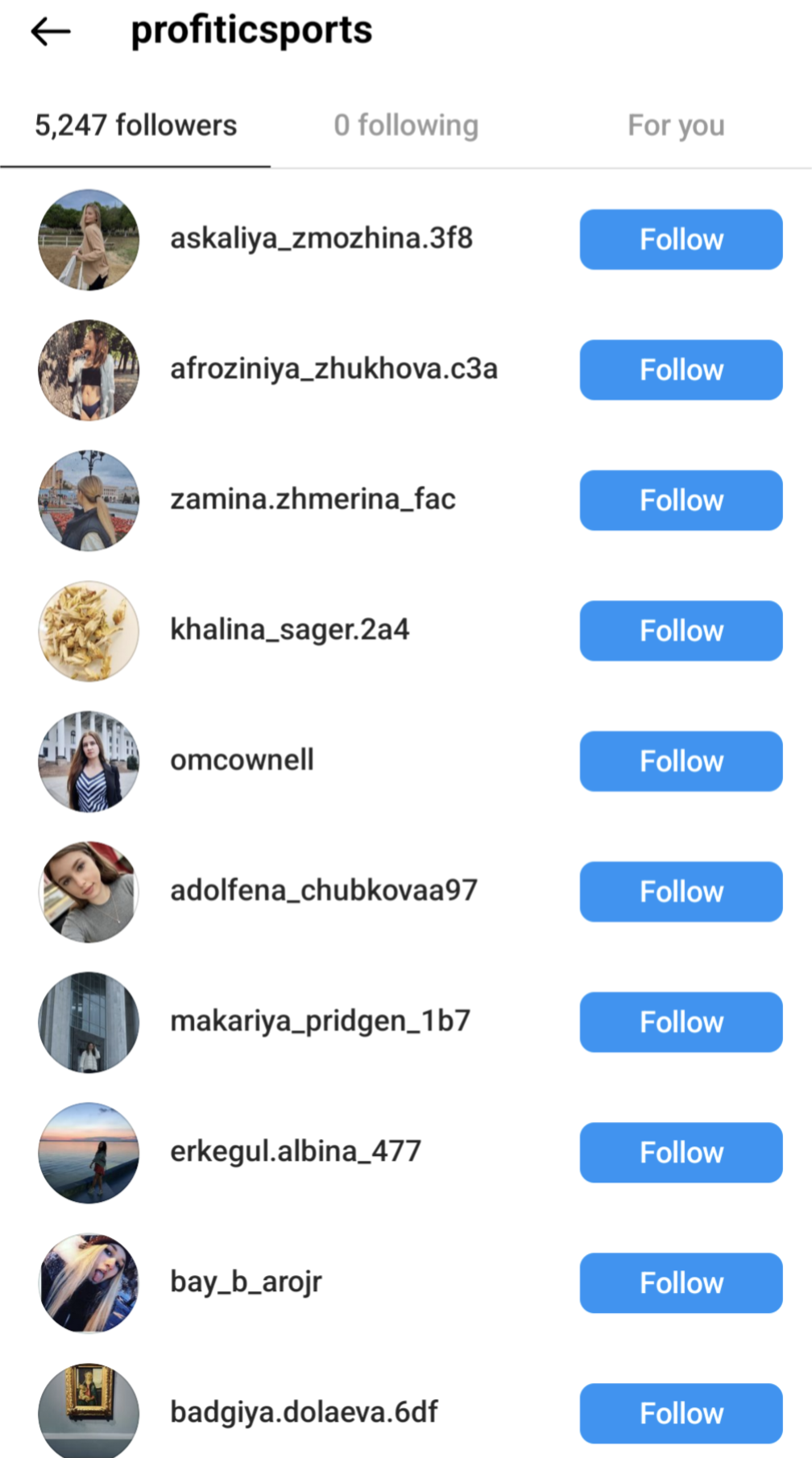Follow zamina.zhmerina_fac
Image resolution: width=812 pixels, height=1458 pixels.
(681, 500)
